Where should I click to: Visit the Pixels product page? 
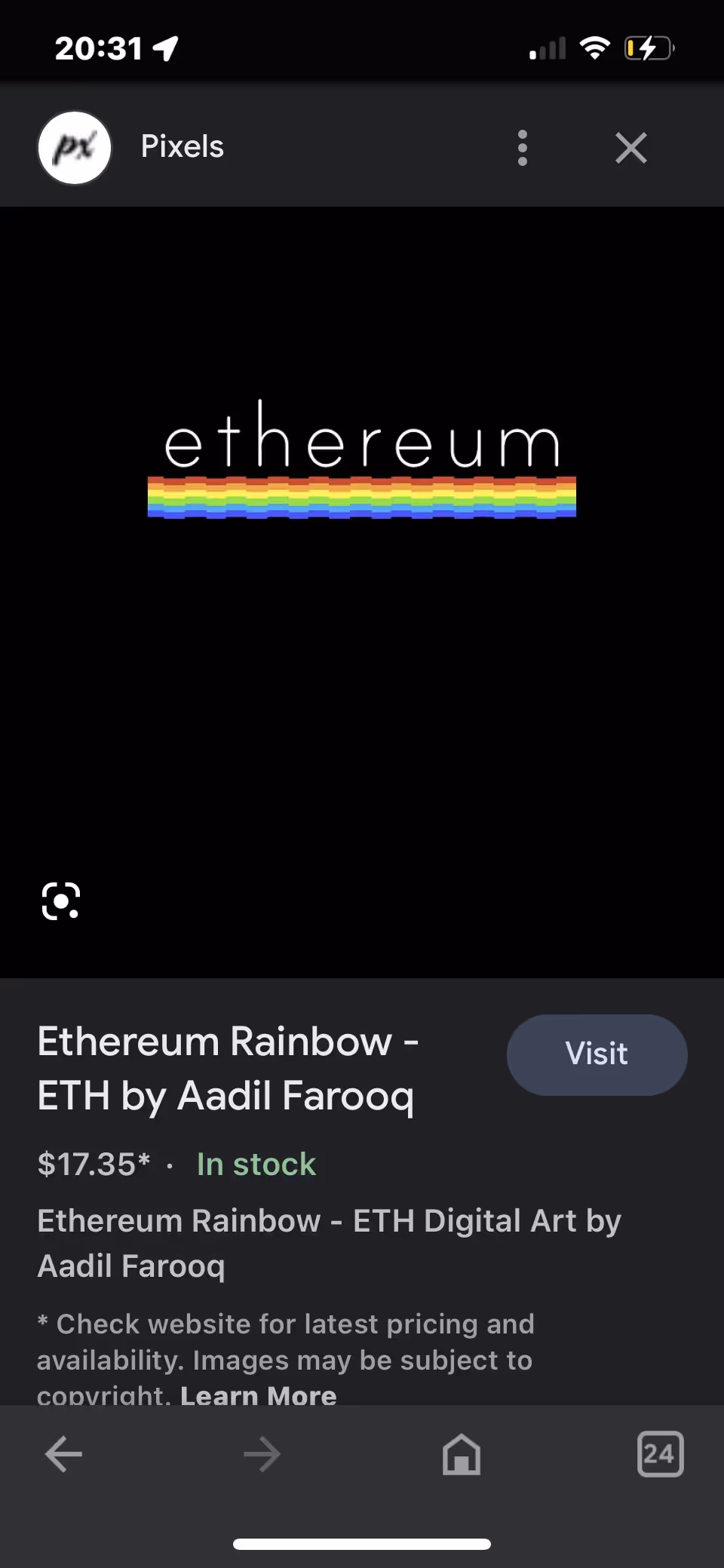597,1054
